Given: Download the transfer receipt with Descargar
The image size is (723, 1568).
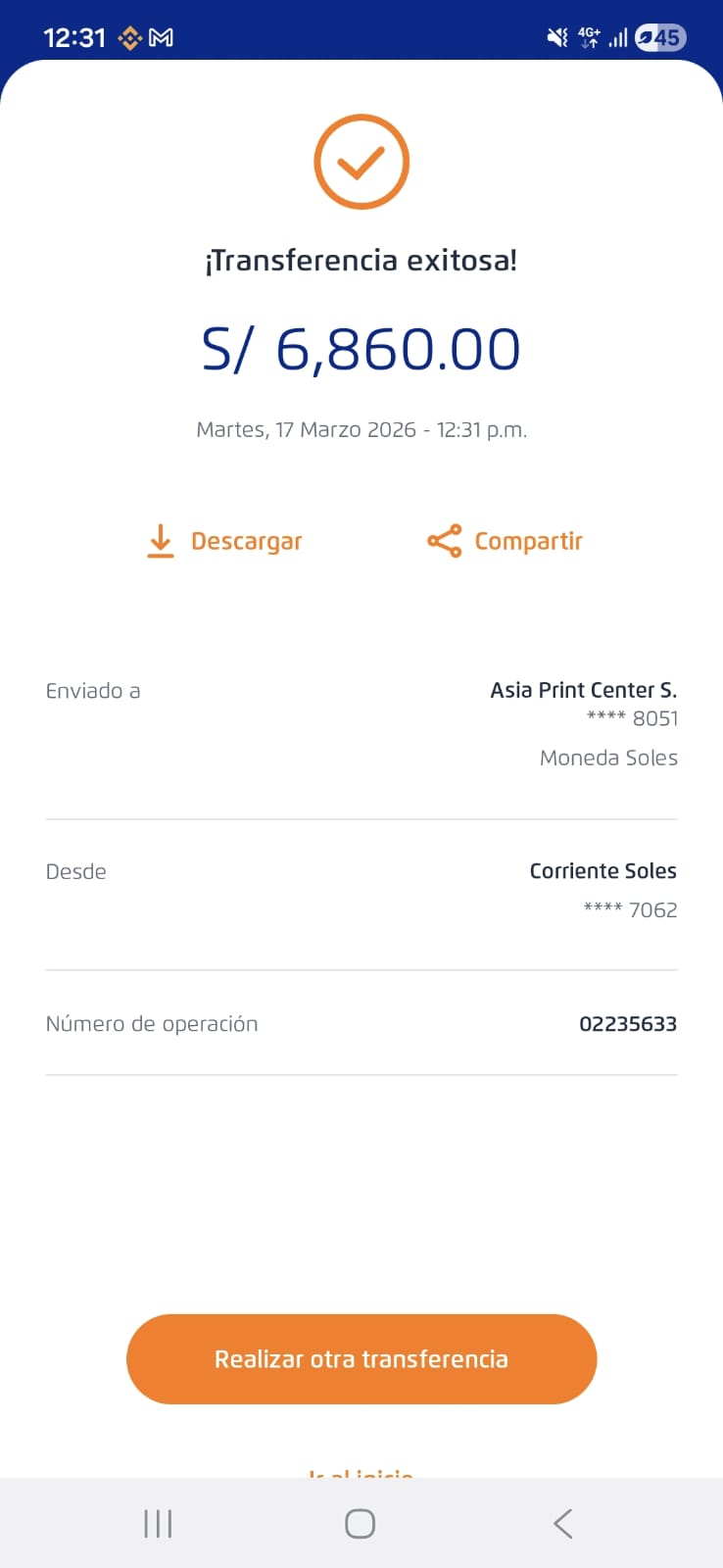Looking at the screenshot, I should (x=224, y=541).
